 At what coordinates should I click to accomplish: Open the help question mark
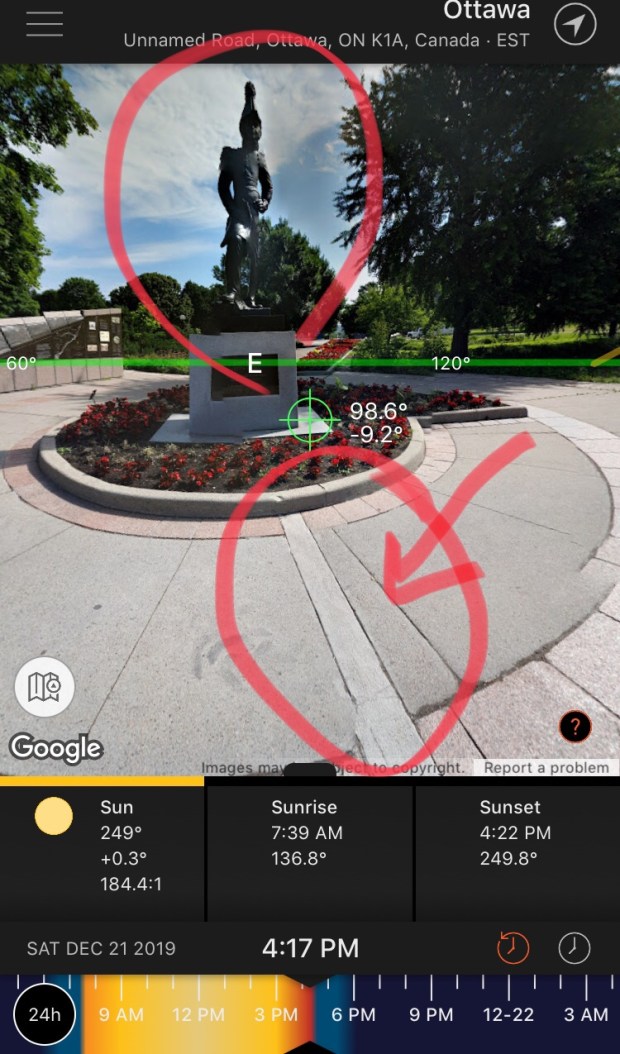575,727
